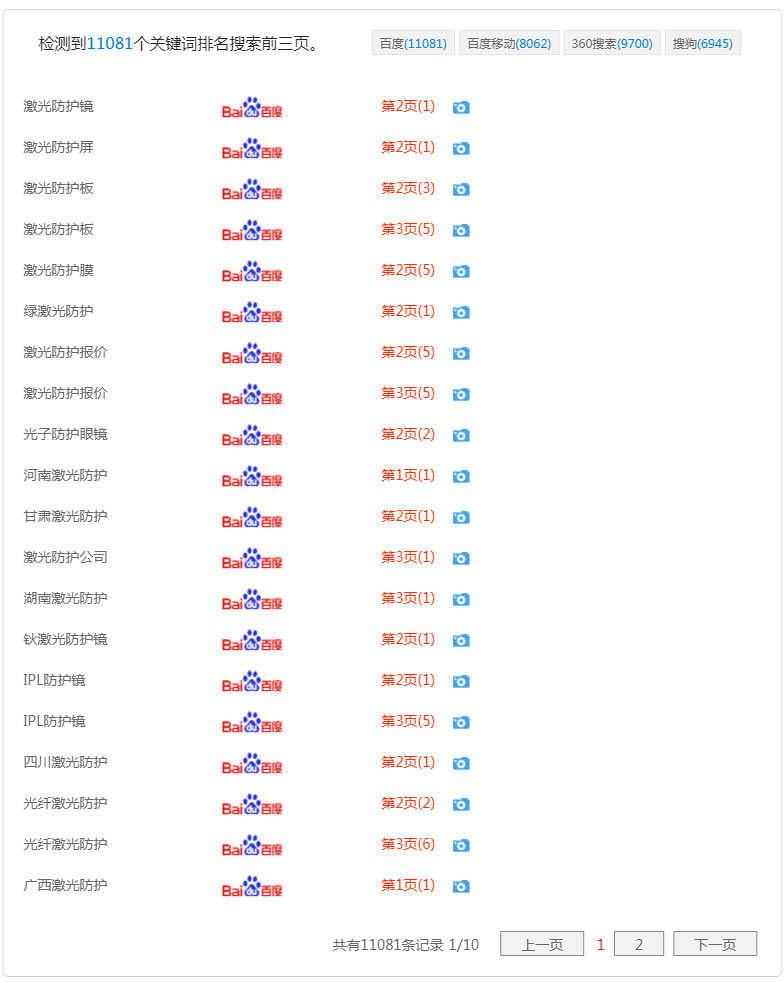Select the 360搜索(9700) tab
The height and width of the screenshot is (983, 784).
[612, 43]
